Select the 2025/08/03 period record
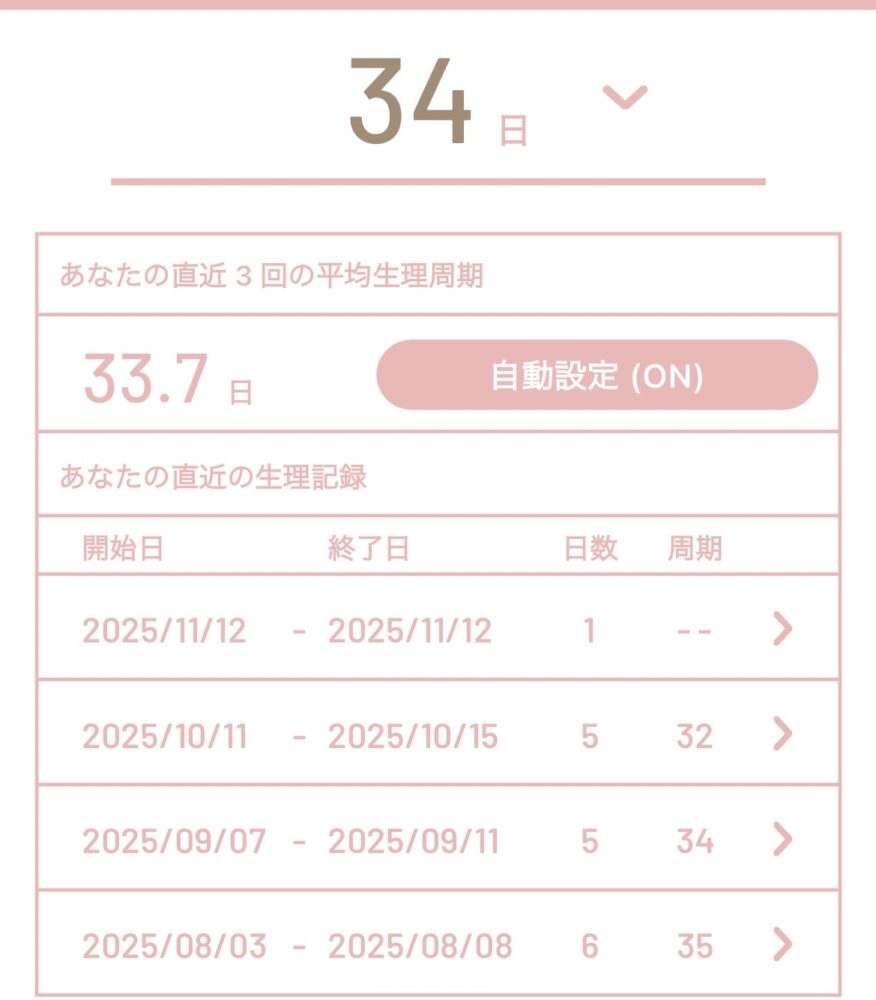 (x=782, y=944)
